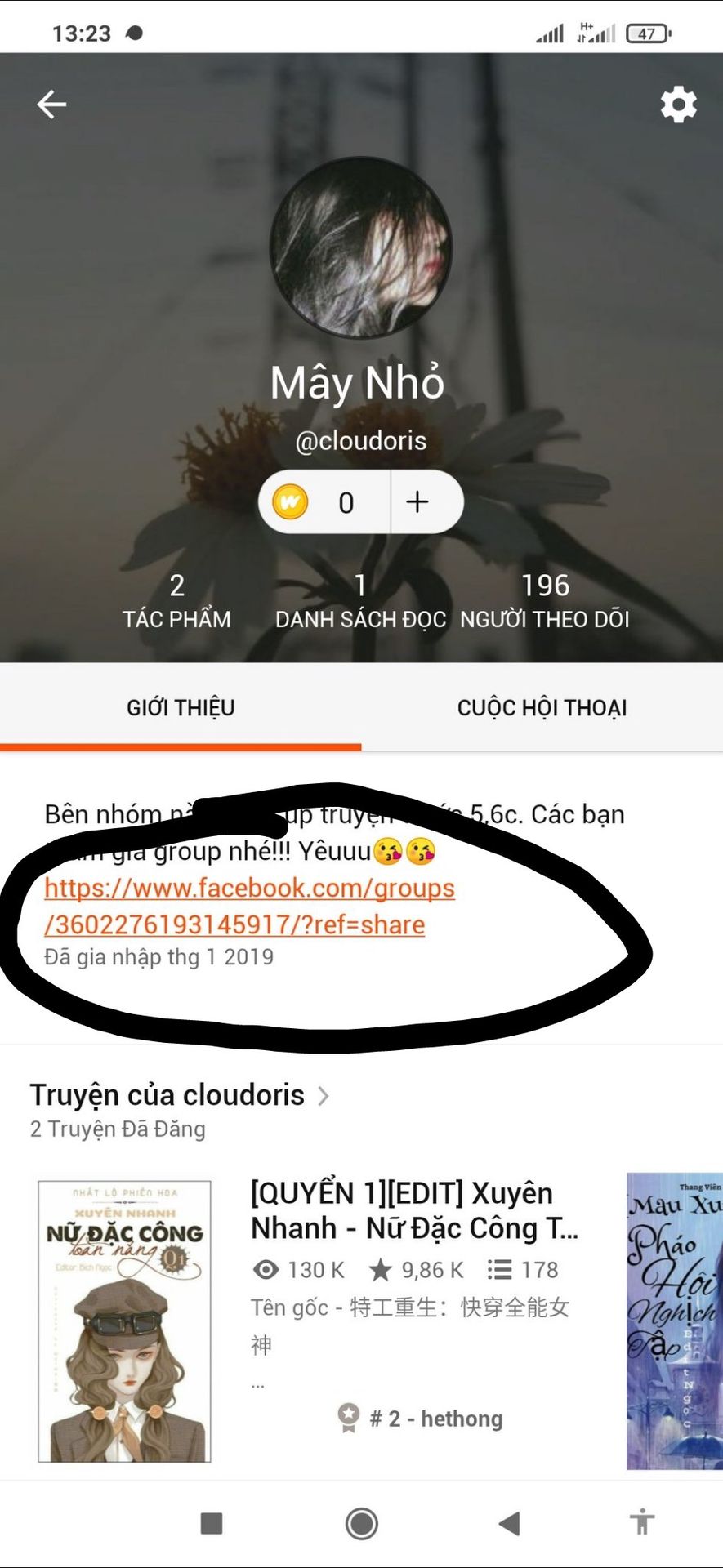Select the Giới Thiệu tab
The height and width of the screenshot is (1568, 723).
[x=181, y=707]
